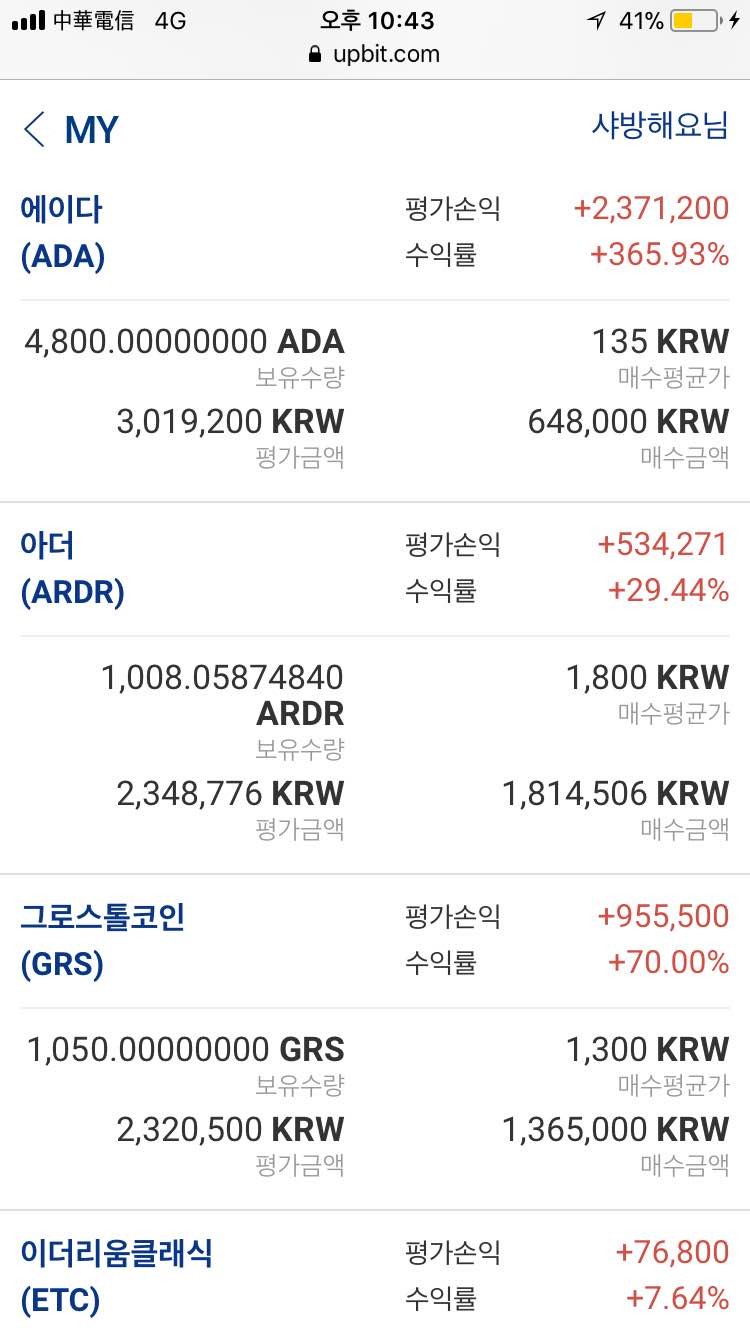Tap the back arrow next to MY
750x1334 pixels.
click(33, 129)
